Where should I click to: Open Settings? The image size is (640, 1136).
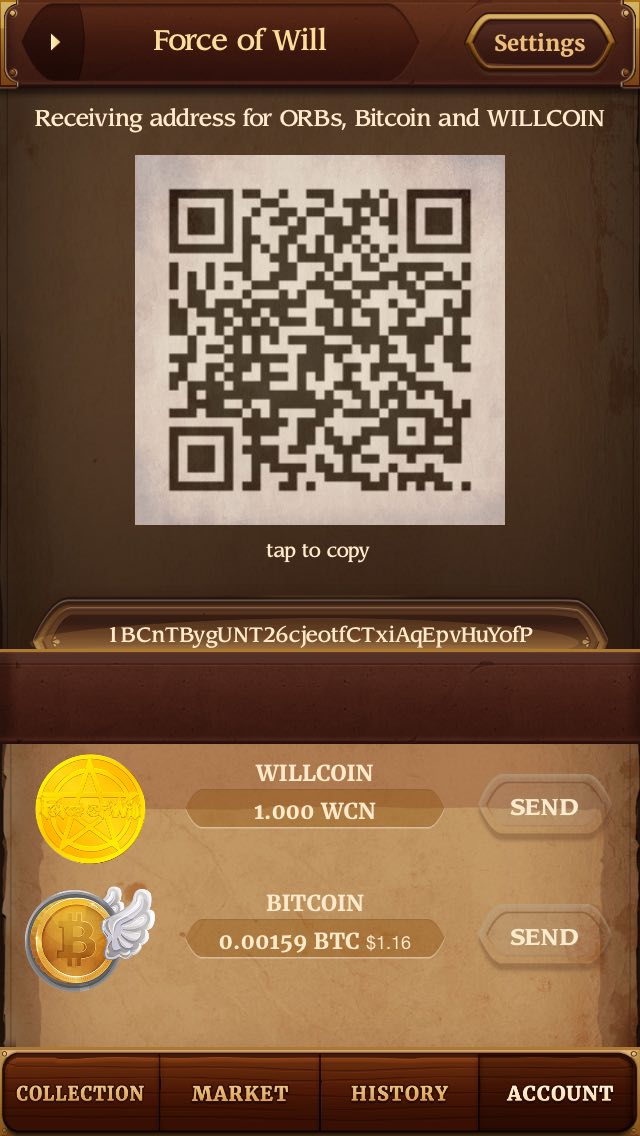click(x=539, y=43)
